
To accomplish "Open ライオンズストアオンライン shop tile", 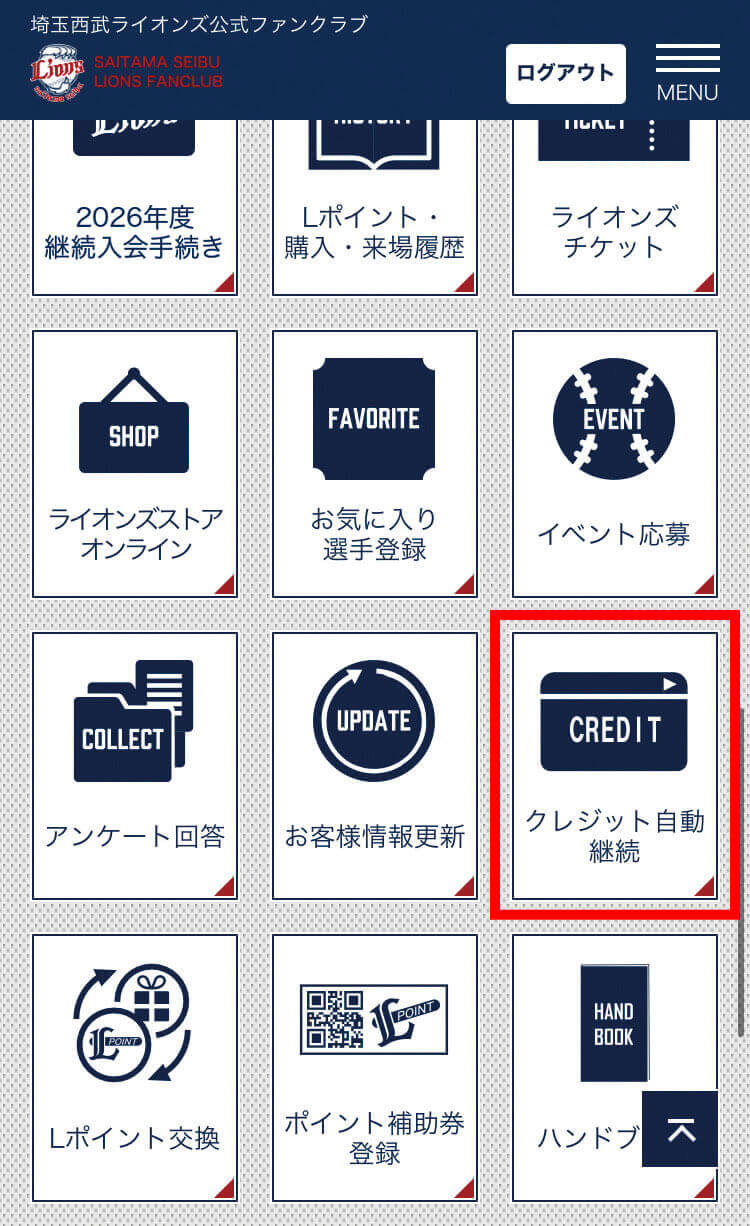I will 135,464.
